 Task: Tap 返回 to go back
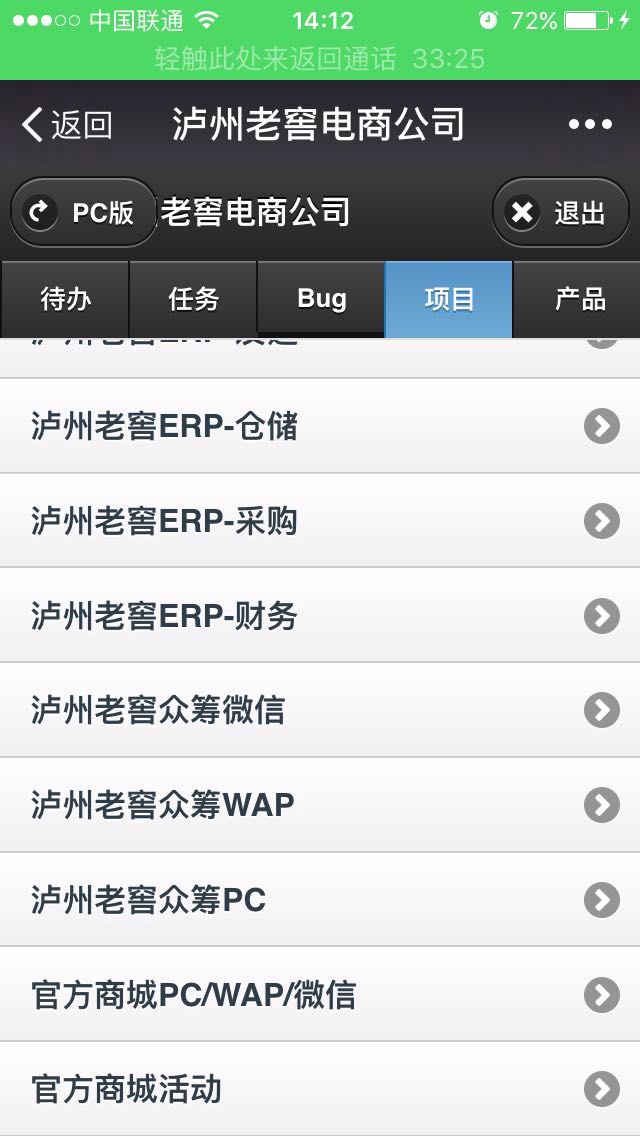coord(67,126)
